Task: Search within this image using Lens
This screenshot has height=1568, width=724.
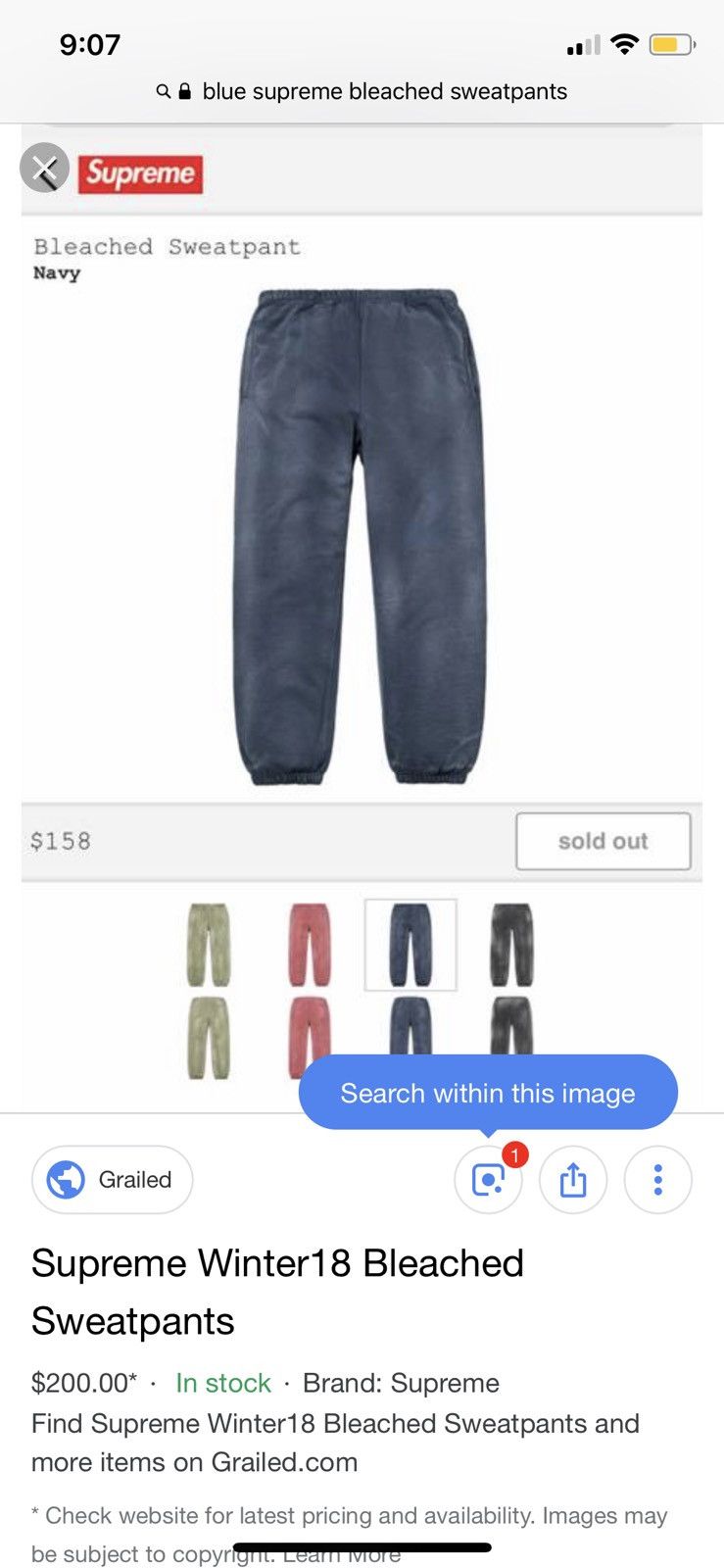Action: coord(488,1180)
